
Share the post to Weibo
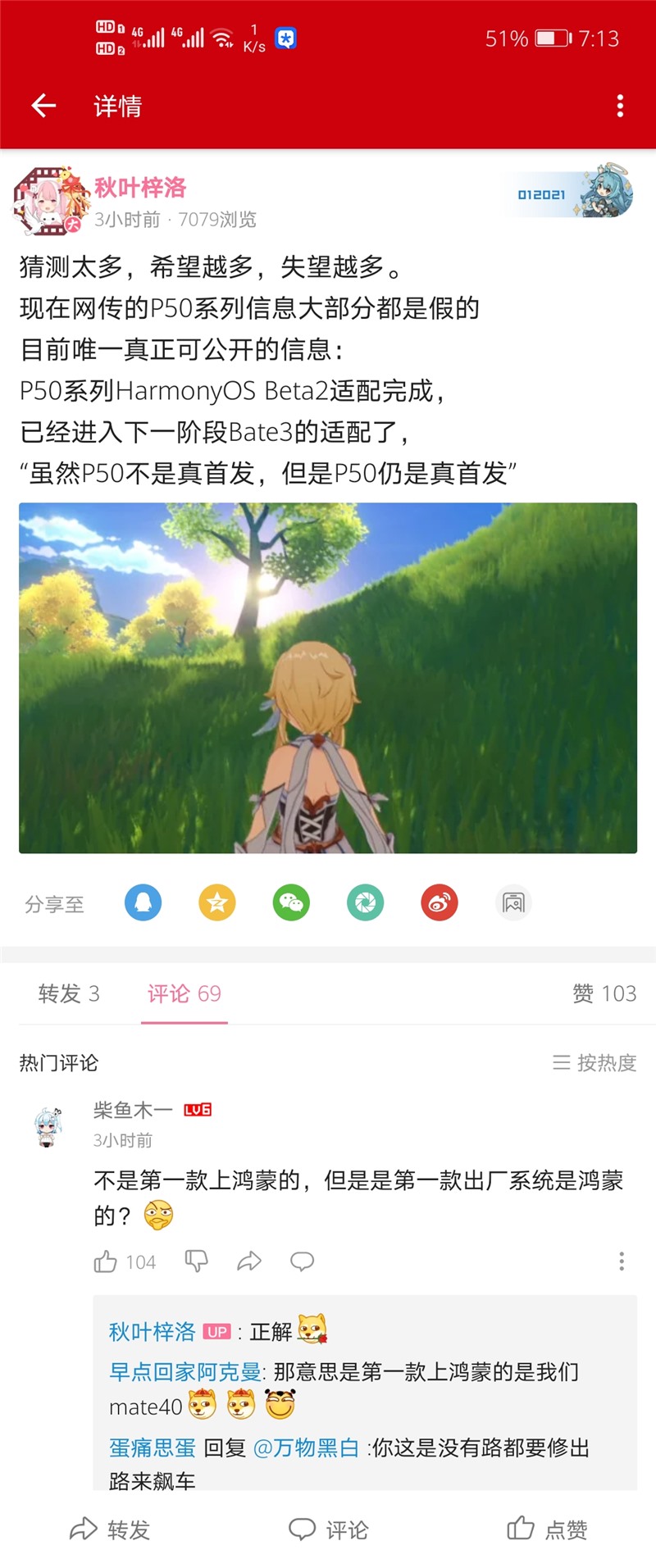[440, 903]
